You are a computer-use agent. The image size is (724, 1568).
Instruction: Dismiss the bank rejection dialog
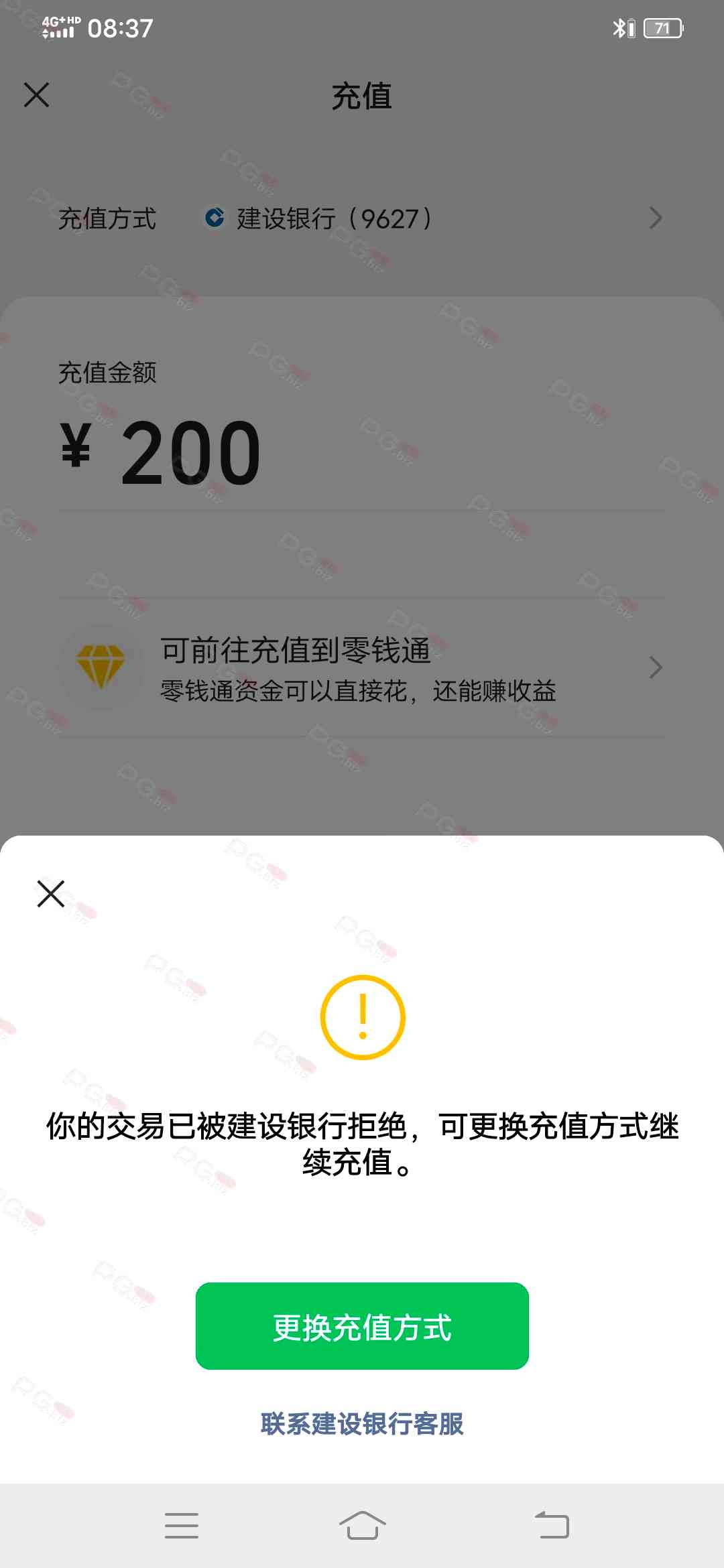coord(51,894)
